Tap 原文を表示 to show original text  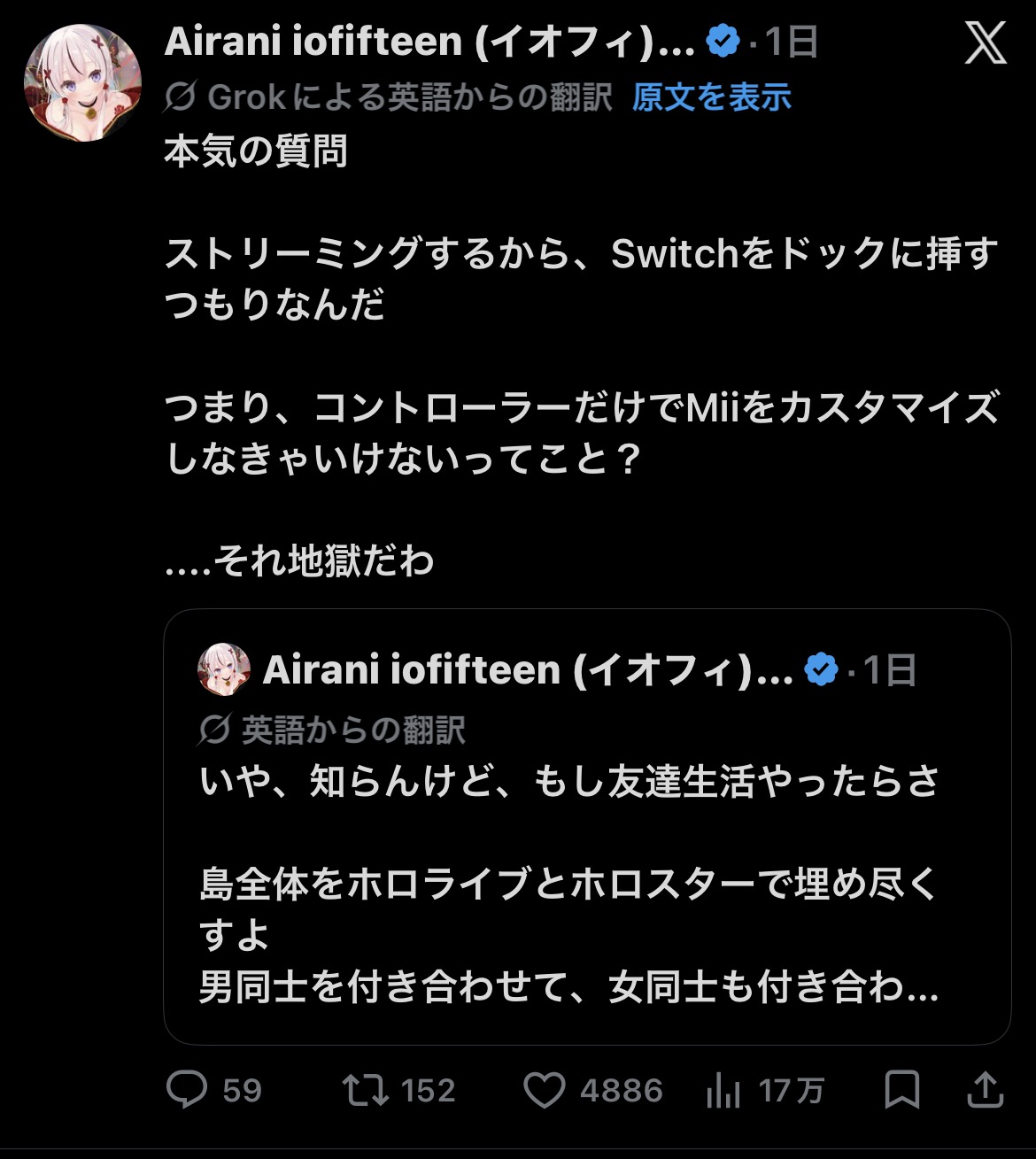point(711,97)
